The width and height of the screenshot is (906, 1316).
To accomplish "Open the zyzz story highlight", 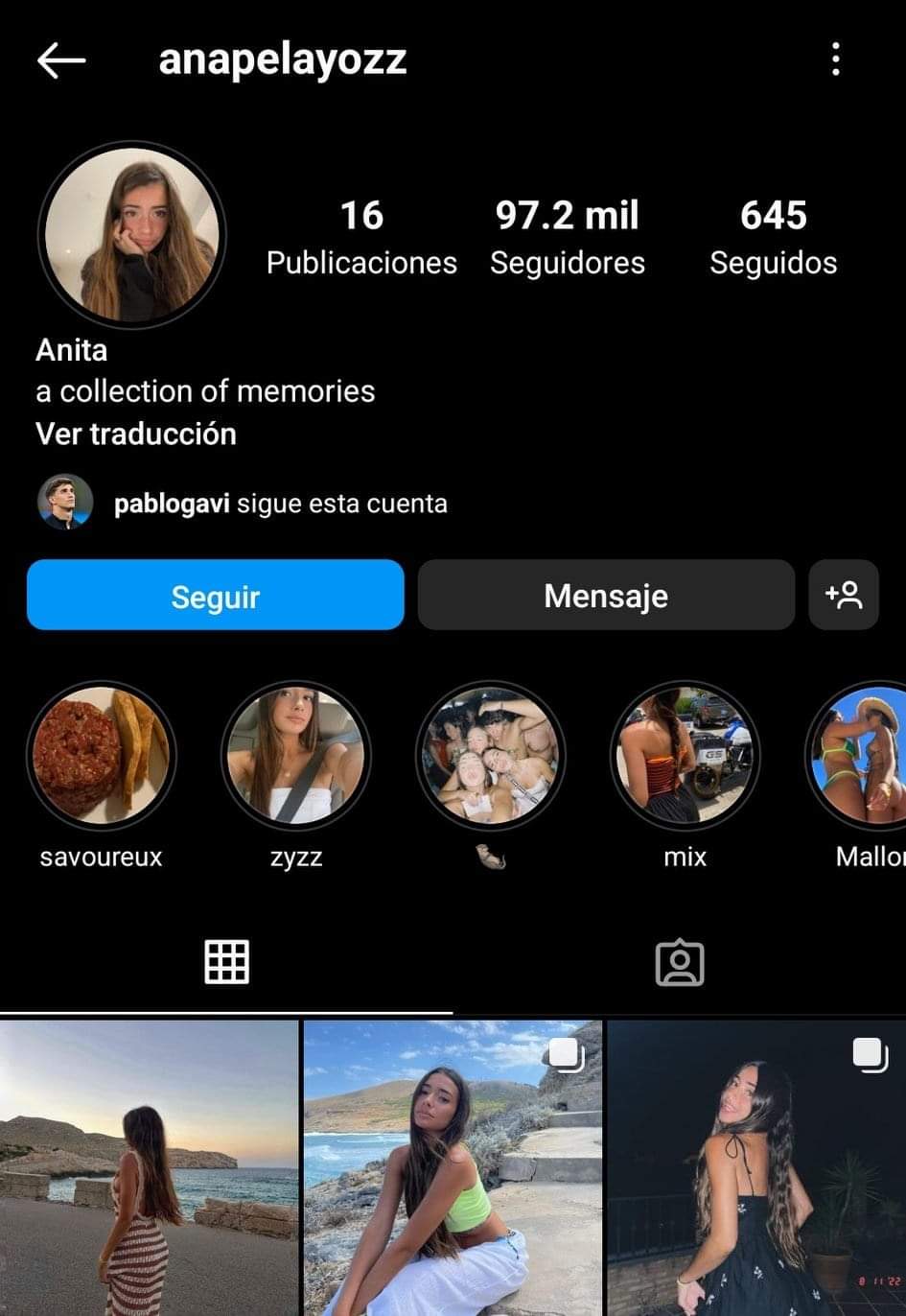I will coord(296,756).
